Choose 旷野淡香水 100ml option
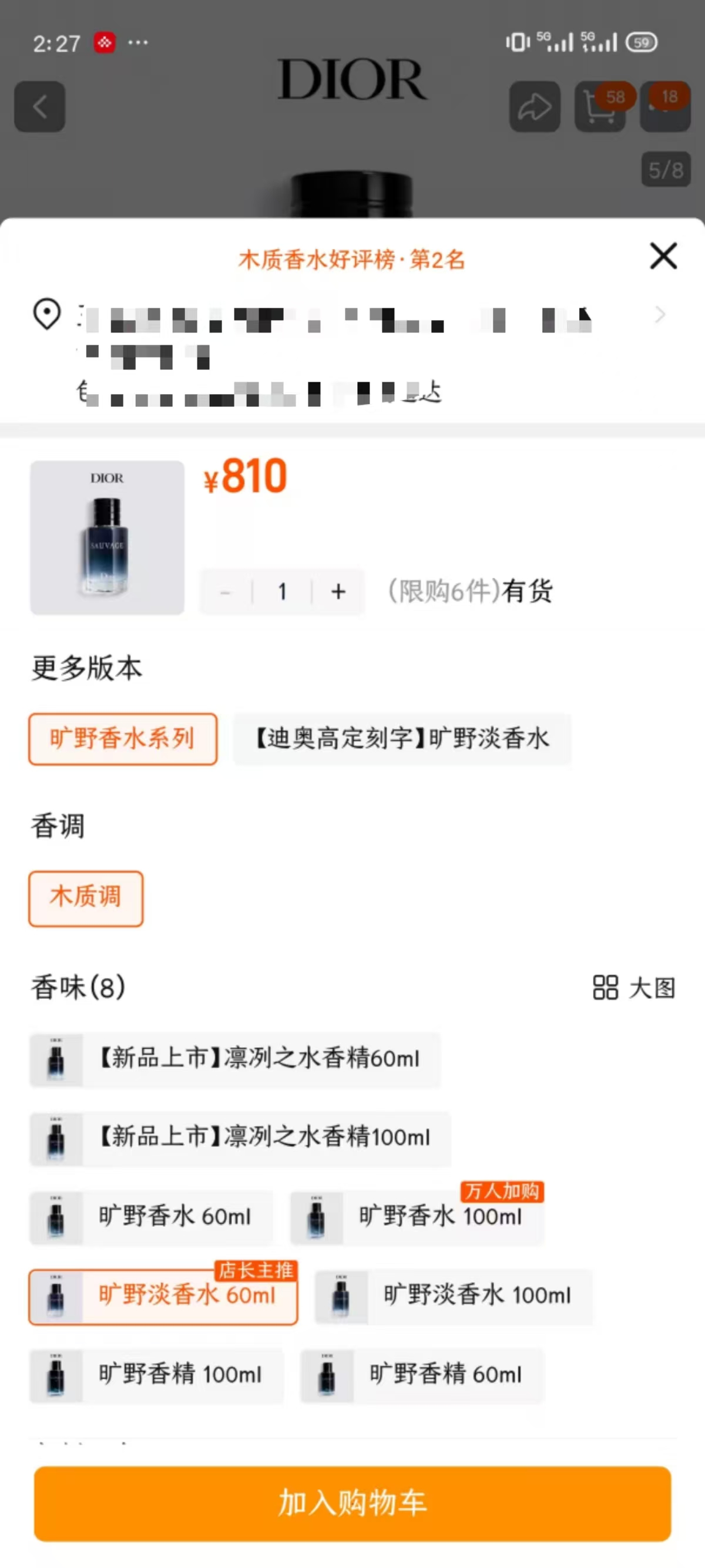The image size is (705, 1568). pos(453,1296)
